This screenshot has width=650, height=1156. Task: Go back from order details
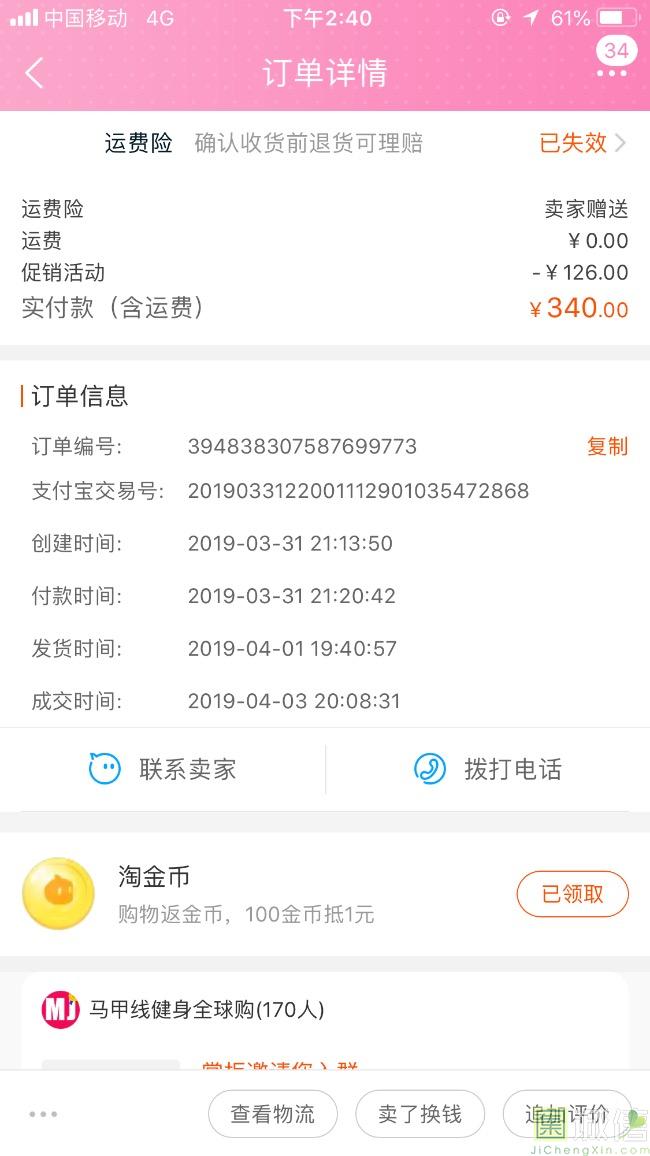[34, 73]
